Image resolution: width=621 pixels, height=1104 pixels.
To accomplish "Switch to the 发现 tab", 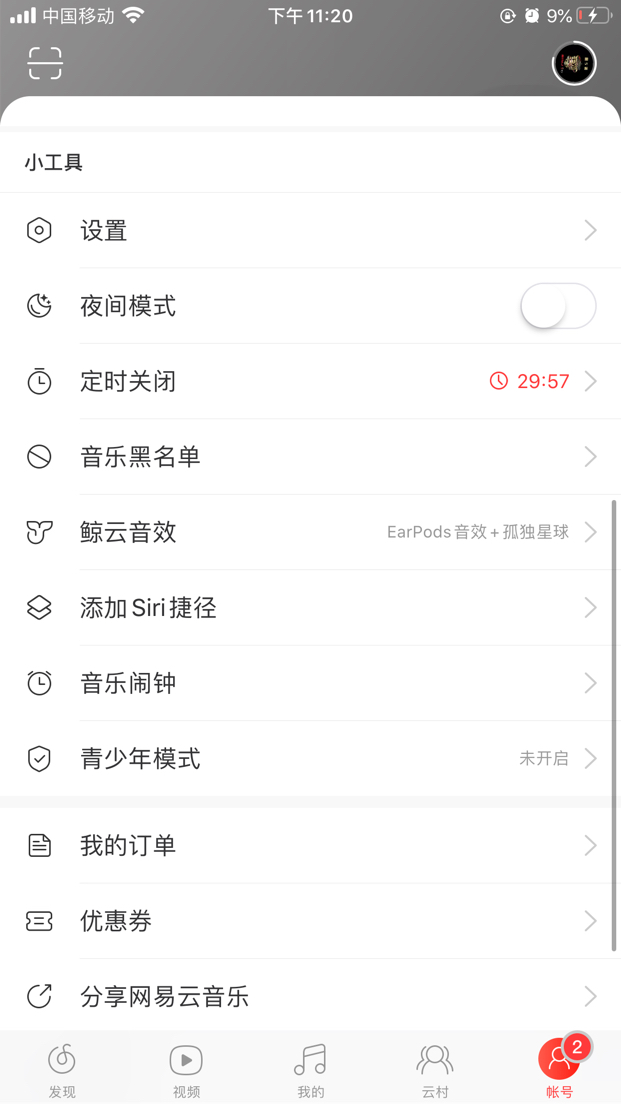I will point(62,1068).
